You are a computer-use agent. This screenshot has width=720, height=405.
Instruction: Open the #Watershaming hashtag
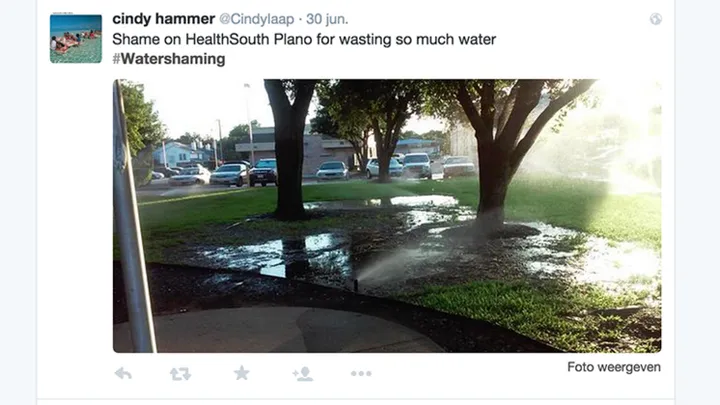[169, 59]
